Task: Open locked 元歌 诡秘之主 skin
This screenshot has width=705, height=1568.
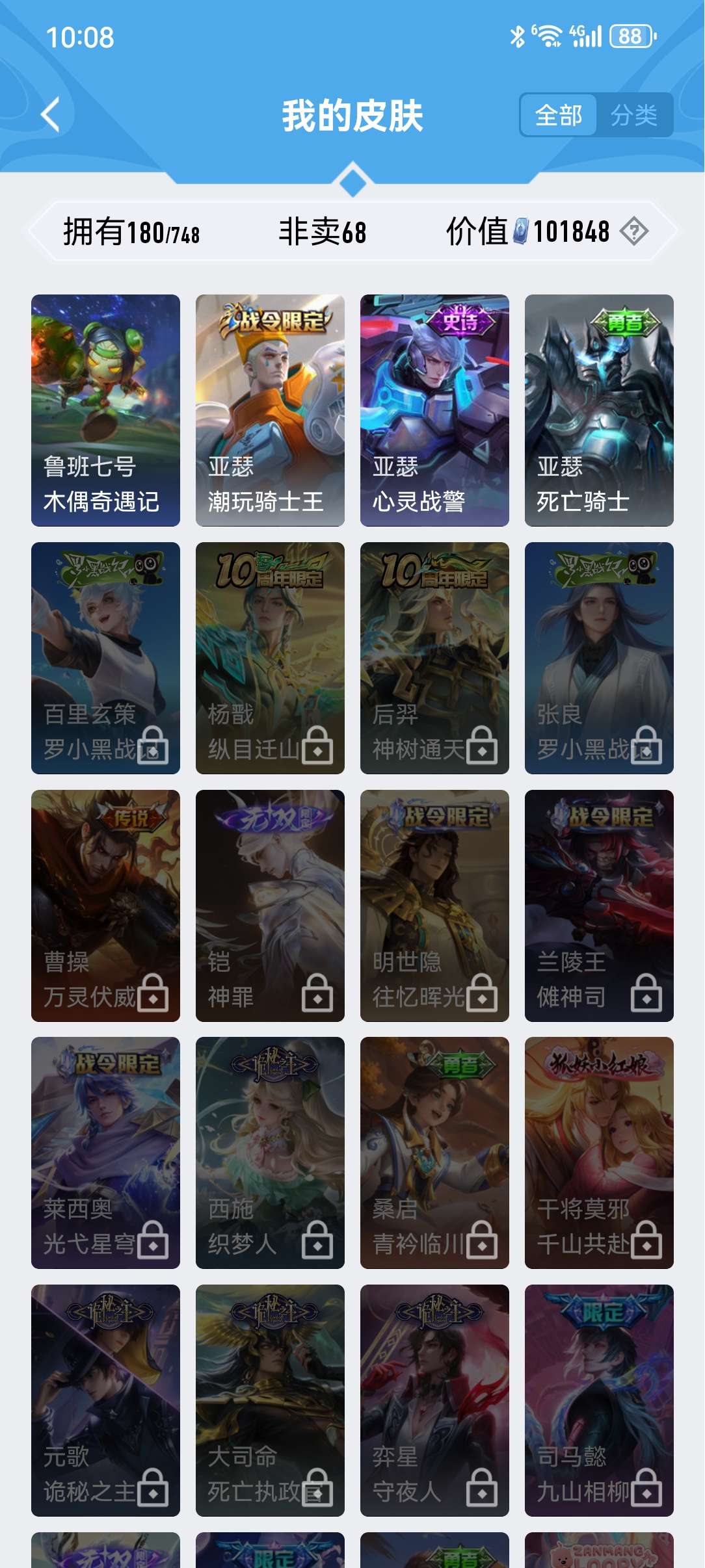Action: (105, 1400)
